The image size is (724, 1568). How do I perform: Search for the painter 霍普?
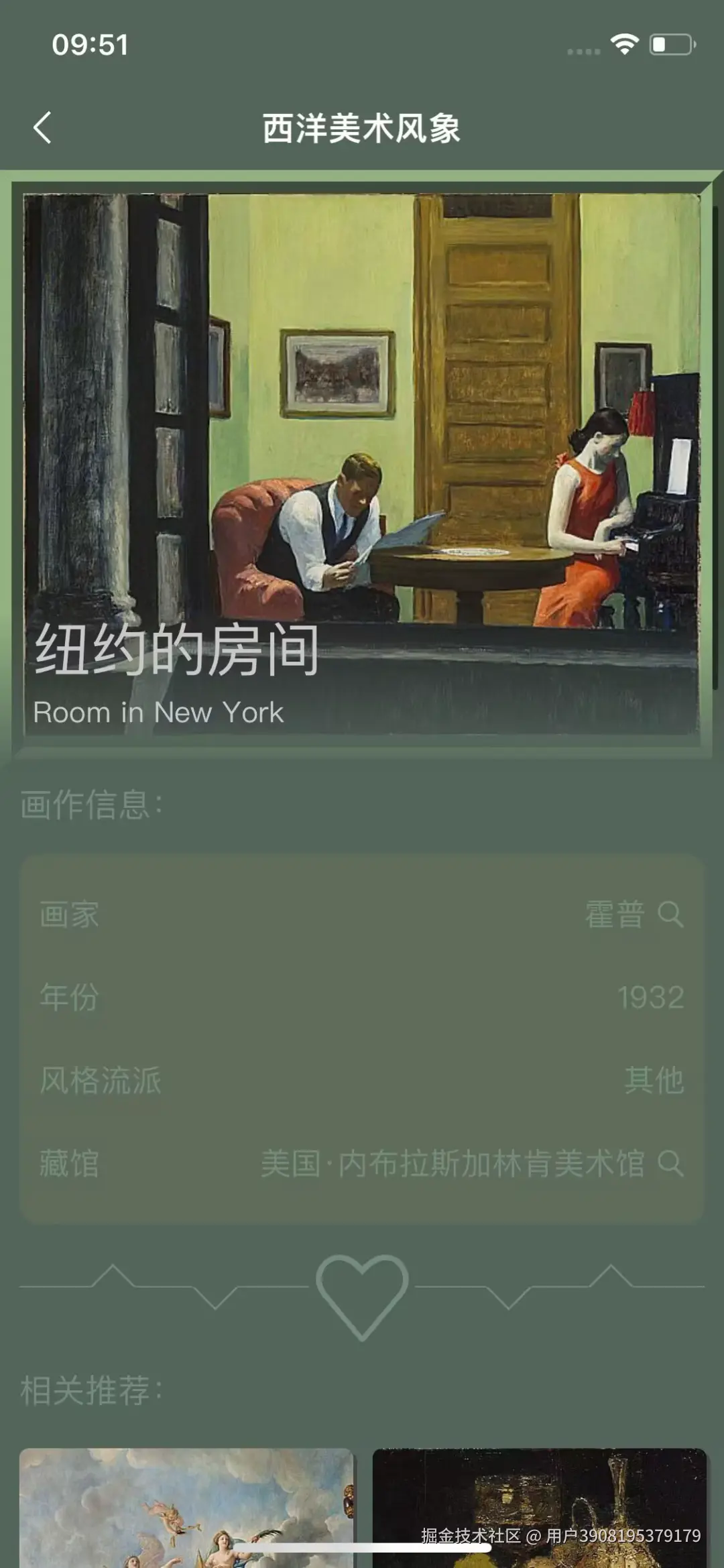(670, 914)
